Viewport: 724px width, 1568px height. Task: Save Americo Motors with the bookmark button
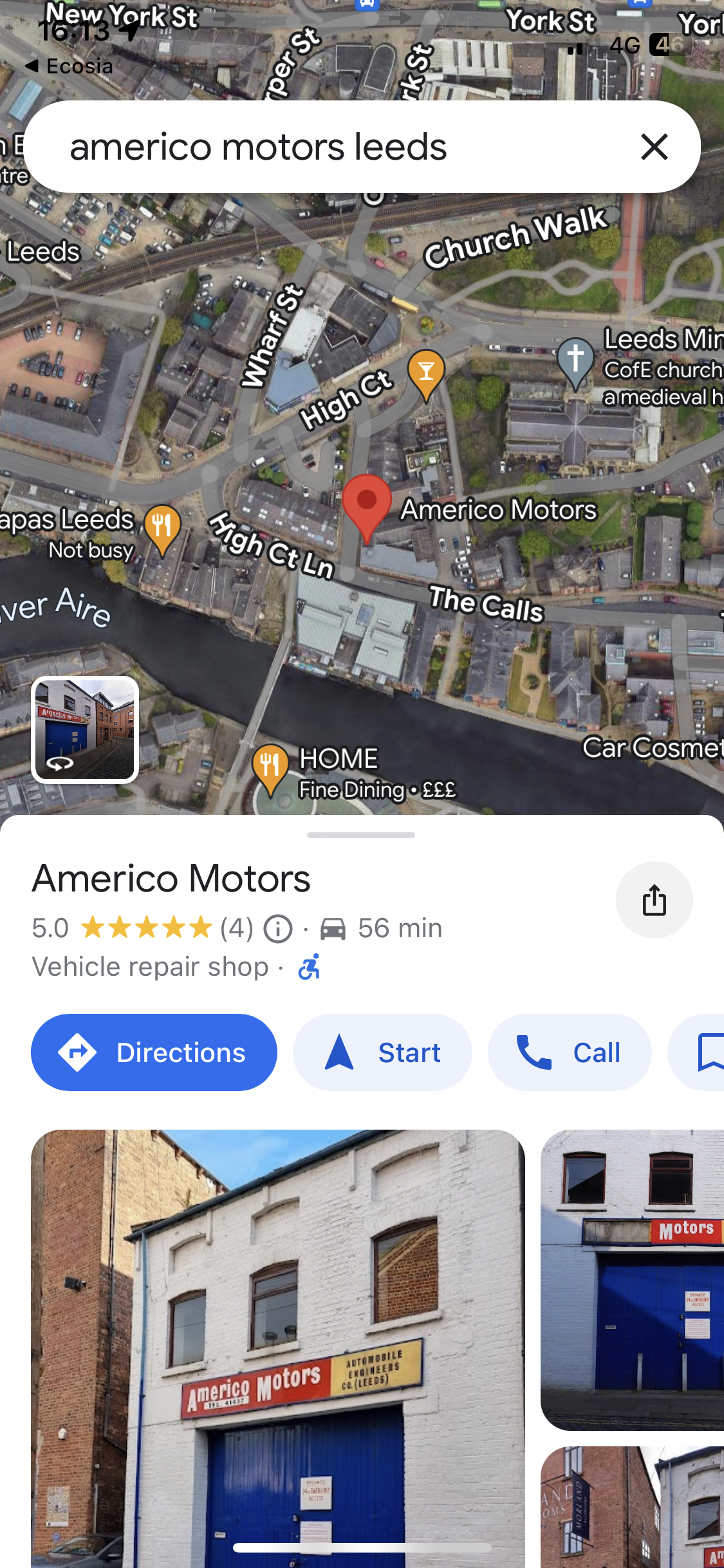tap(698, 1052)
